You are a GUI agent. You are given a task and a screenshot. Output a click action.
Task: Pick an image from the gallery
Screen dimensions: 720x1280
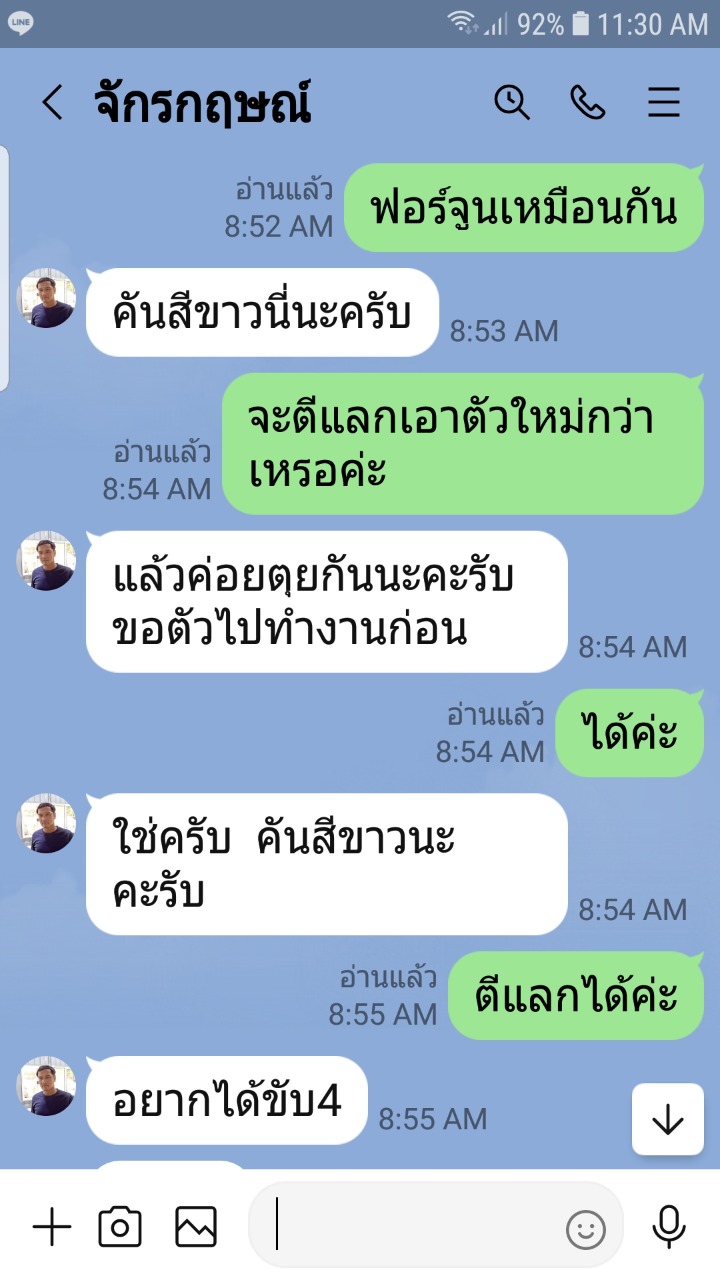point(196,1227)
